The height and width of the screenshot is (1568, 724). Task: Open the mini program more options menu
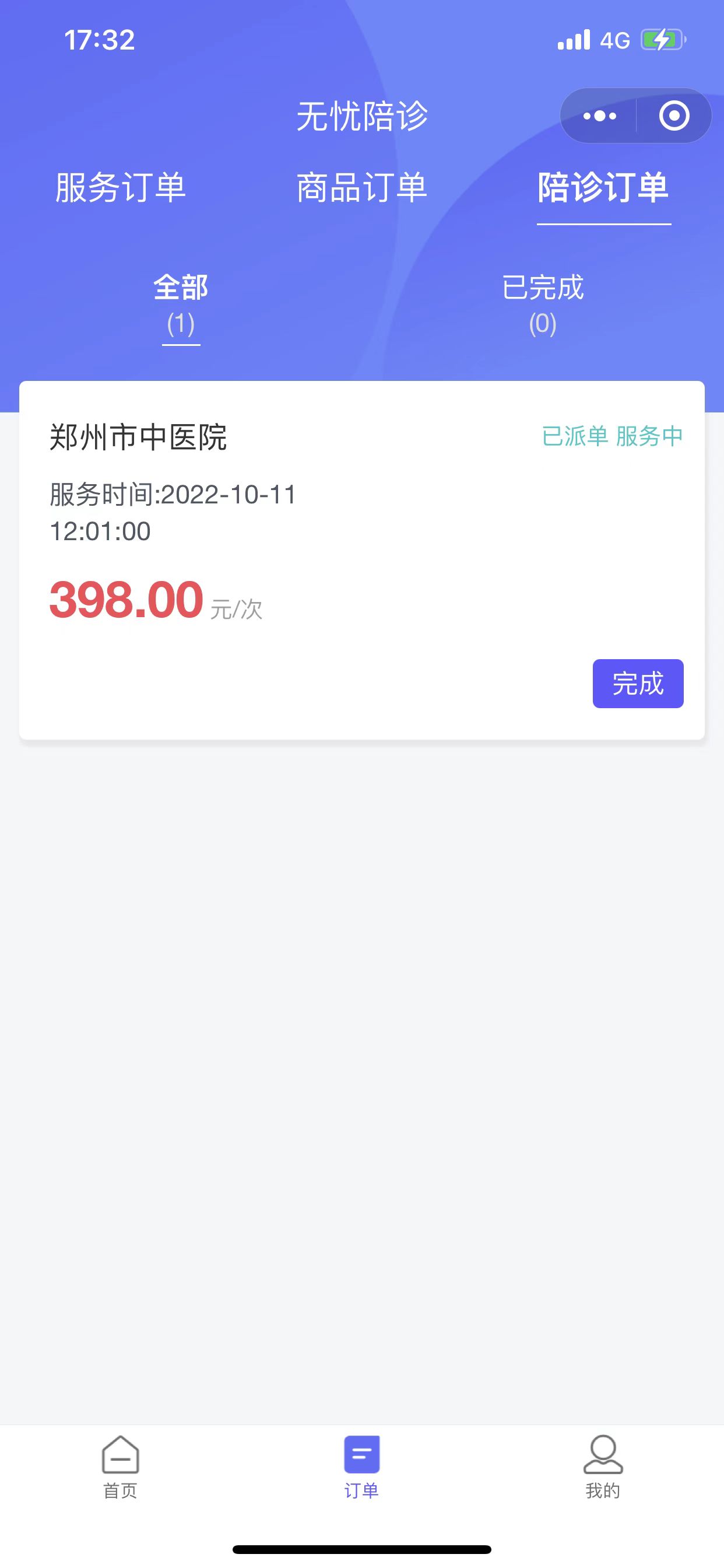pos(599,116)
